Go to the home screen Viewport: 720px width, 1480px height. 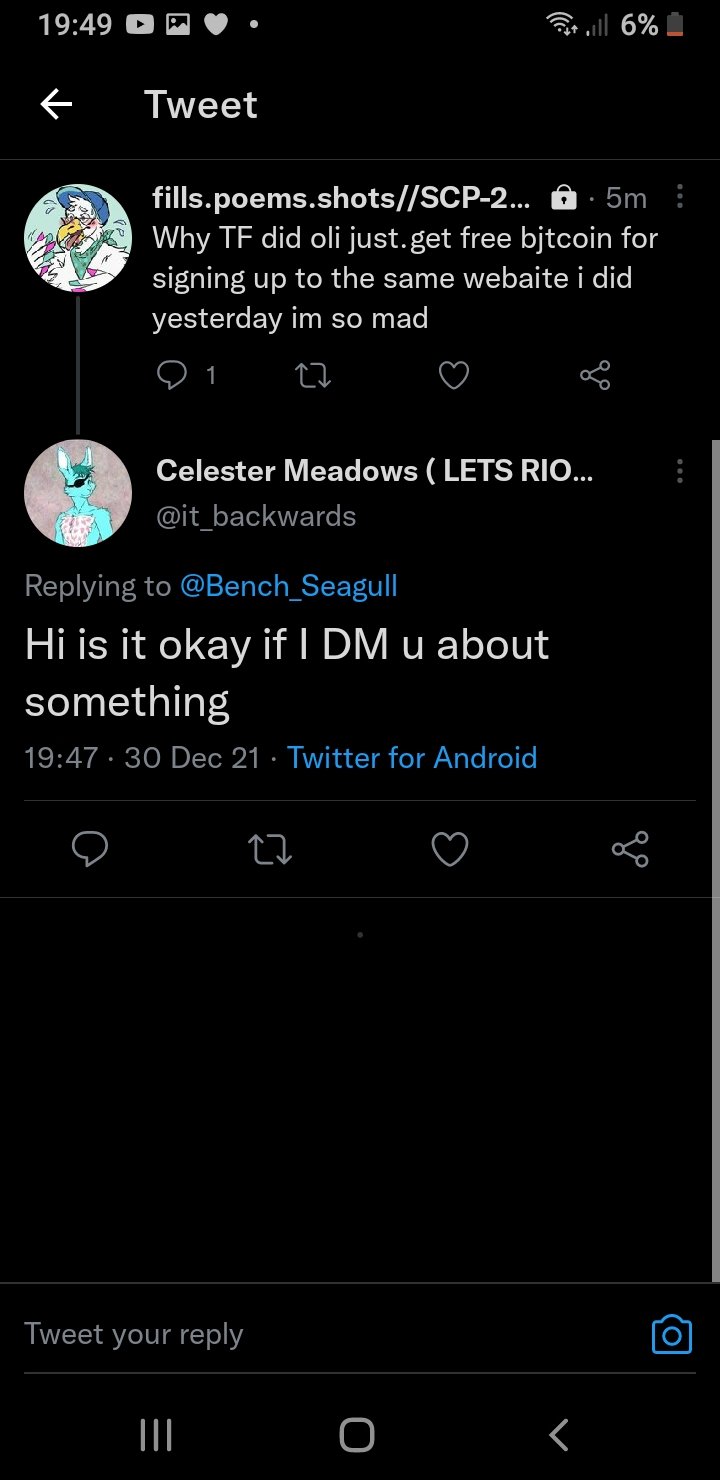357,1435
